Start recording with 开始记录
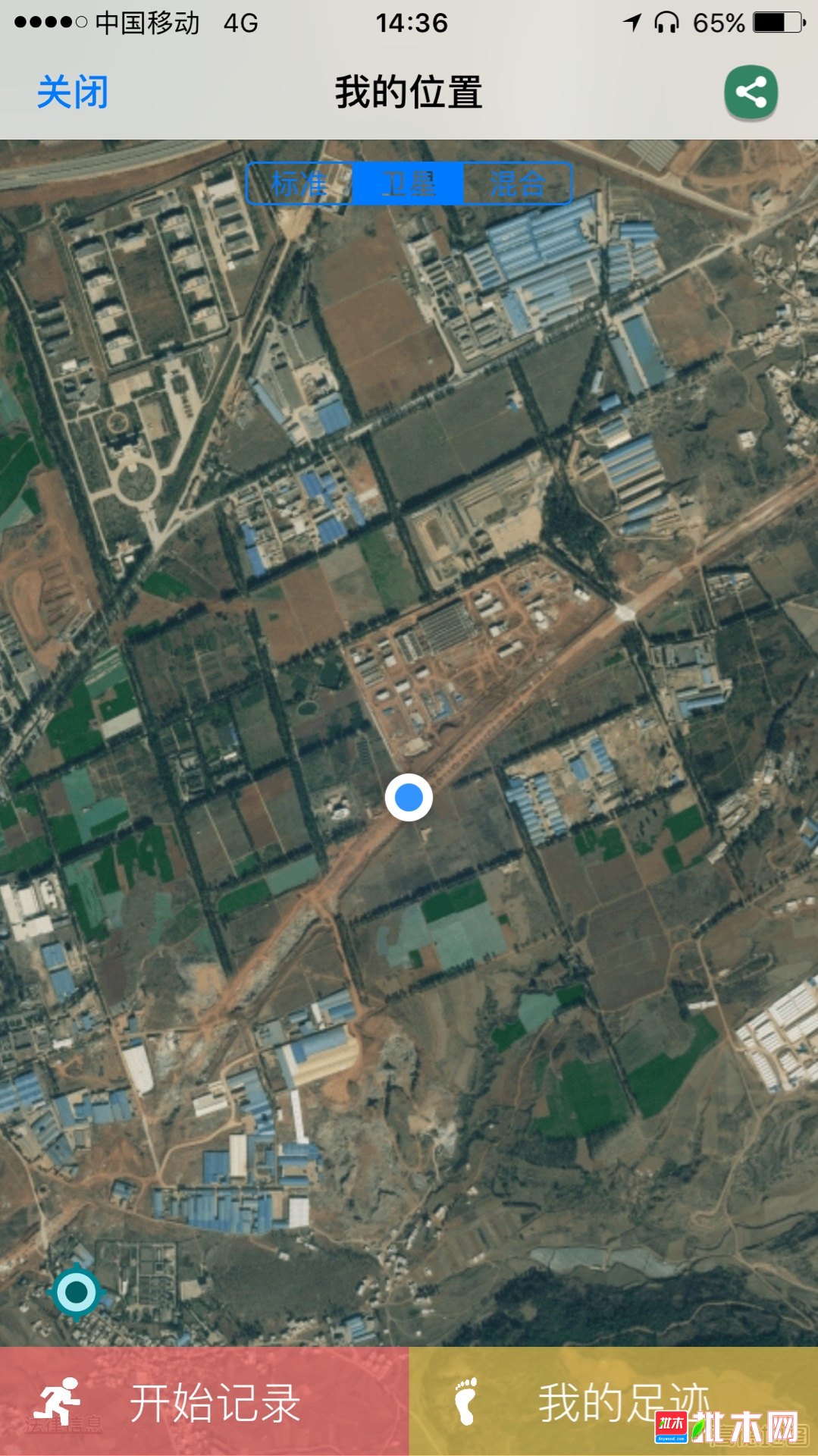The height and width of the screenshot is (1456, 818). pyautogui.click(x=205, y=1401)
